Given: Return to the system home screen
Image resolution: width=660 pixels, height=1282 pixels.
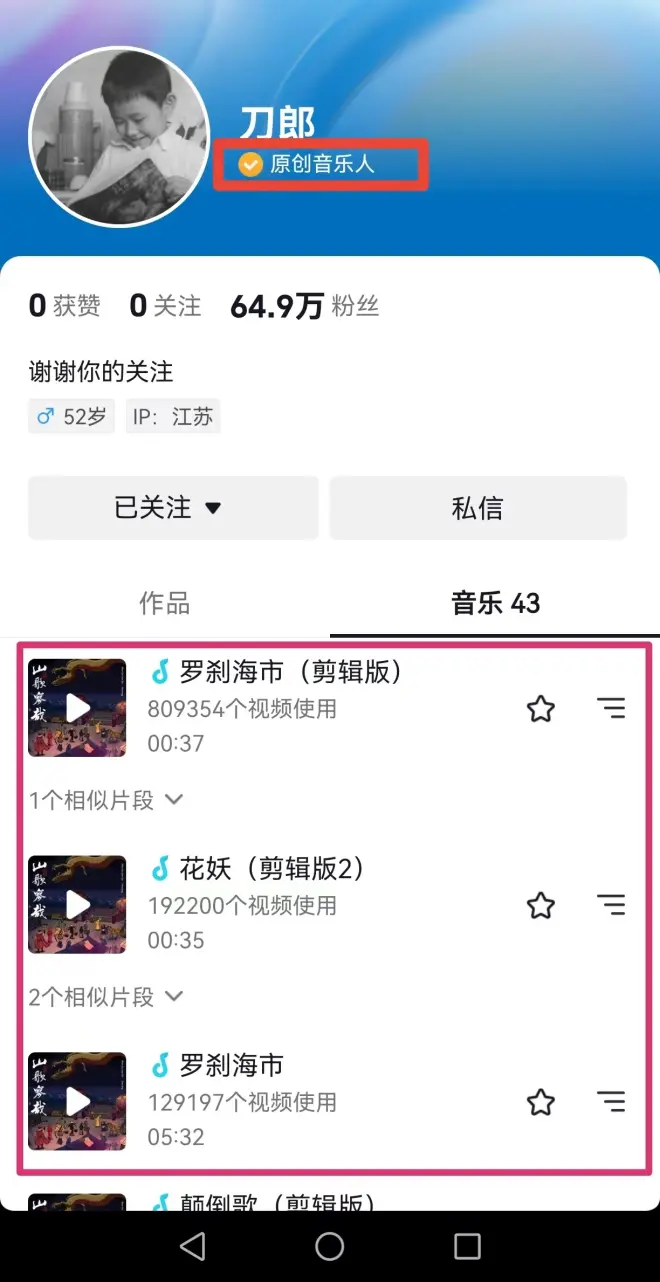Looking at the screenshot, I should pos(329,1246).
